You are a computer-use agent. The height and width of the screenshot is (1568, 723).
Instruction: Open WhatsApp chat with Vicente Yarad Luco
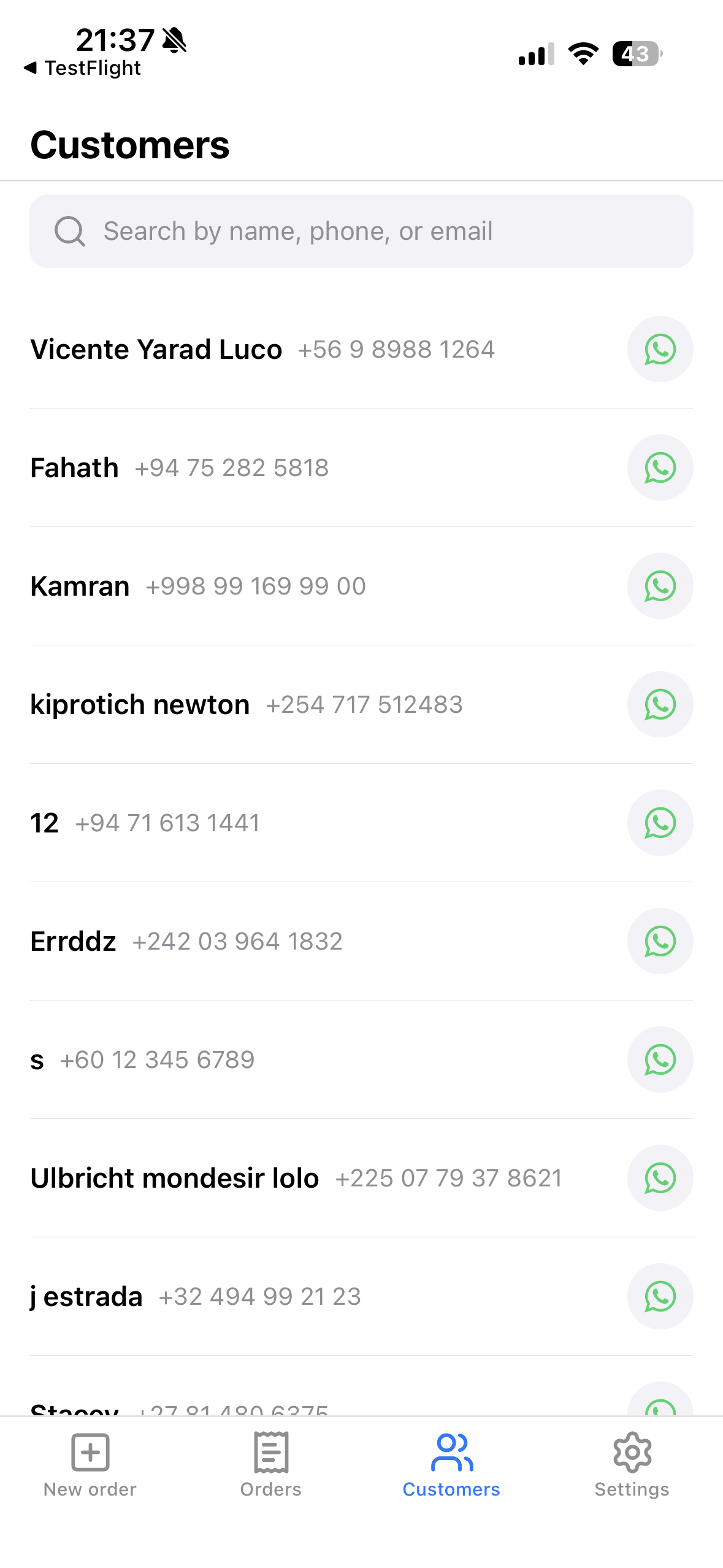[x=660, y=350]
